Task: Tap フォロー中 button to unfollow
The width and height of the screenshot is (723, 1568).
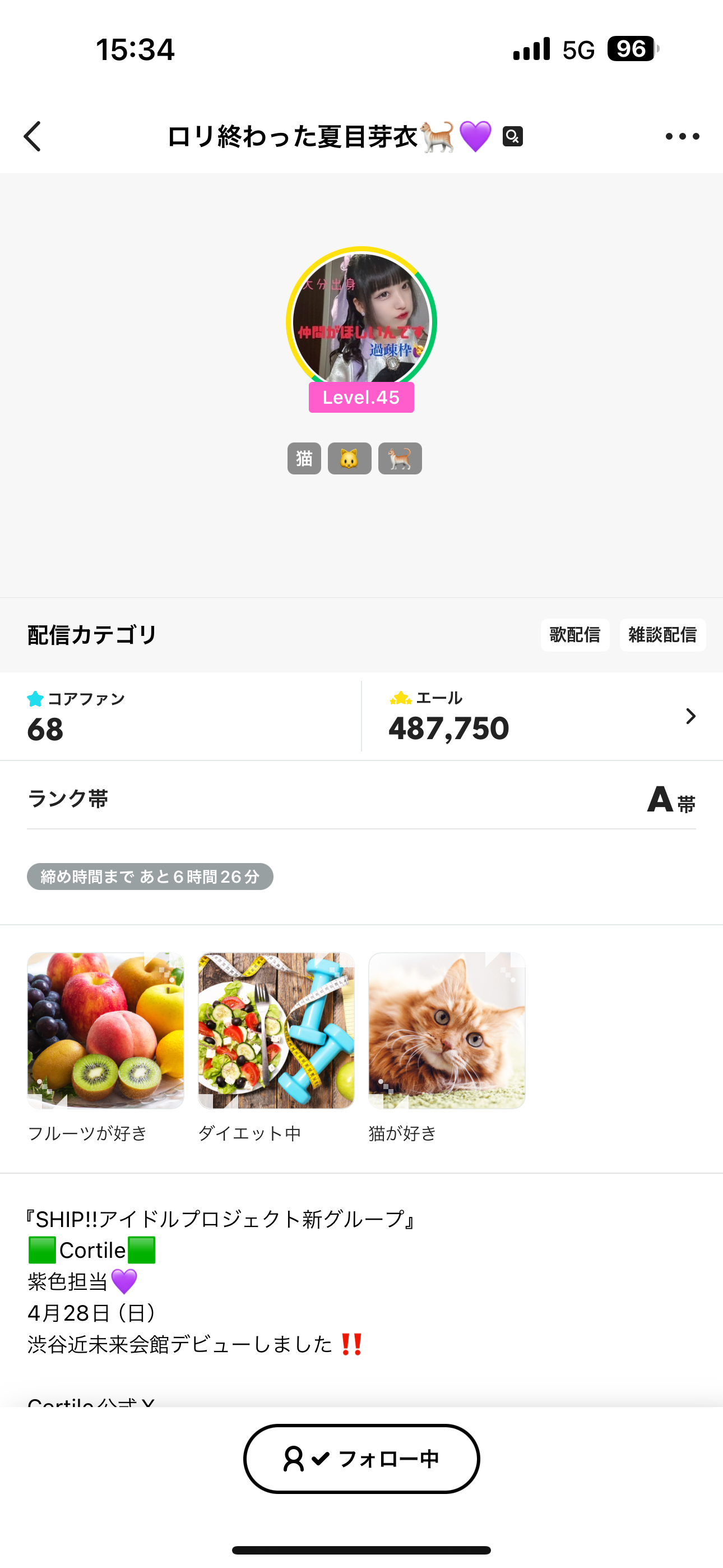Action: click(361, 1459)
